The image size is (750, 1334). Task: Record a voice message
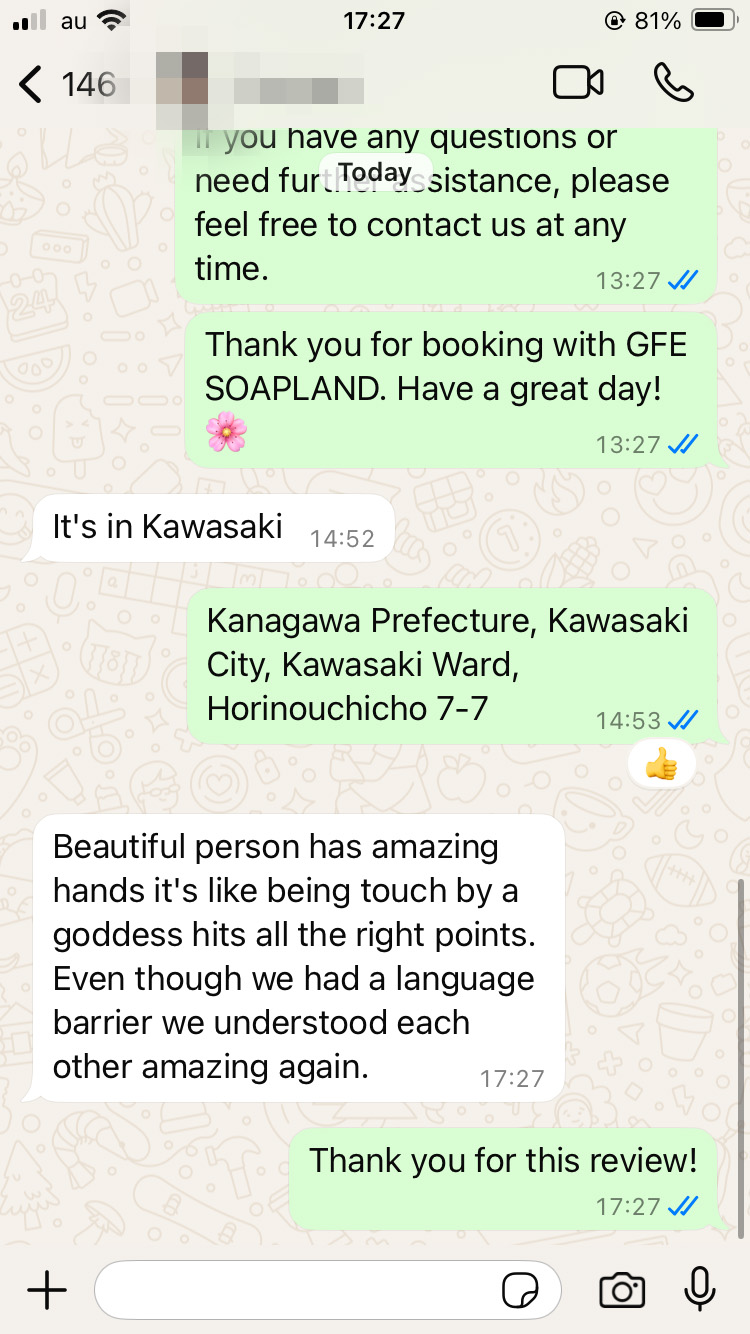point(699,1289)
